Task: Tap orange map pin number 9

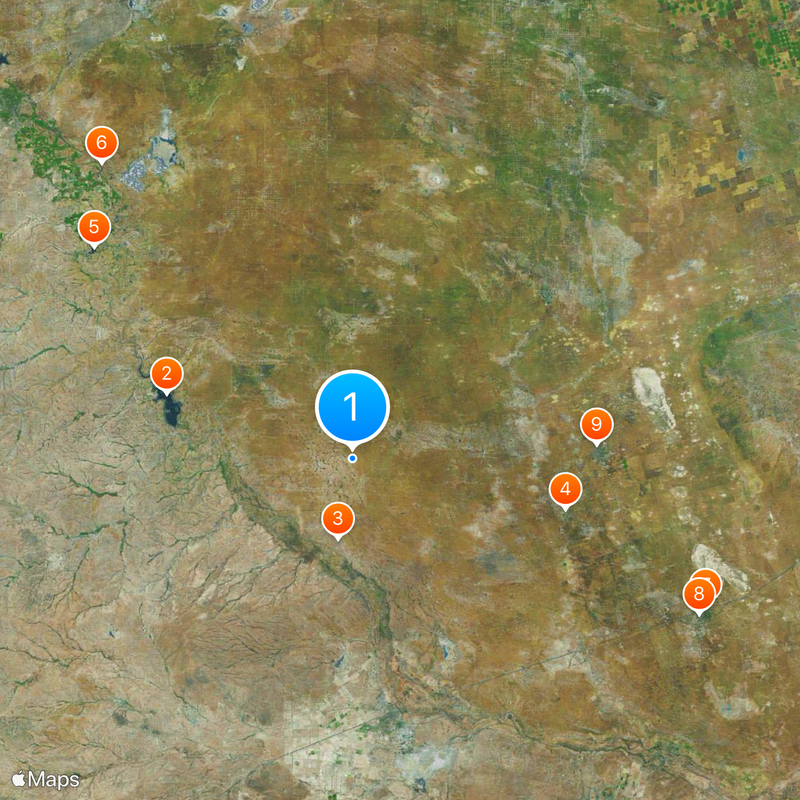Action: coord(596,425)
